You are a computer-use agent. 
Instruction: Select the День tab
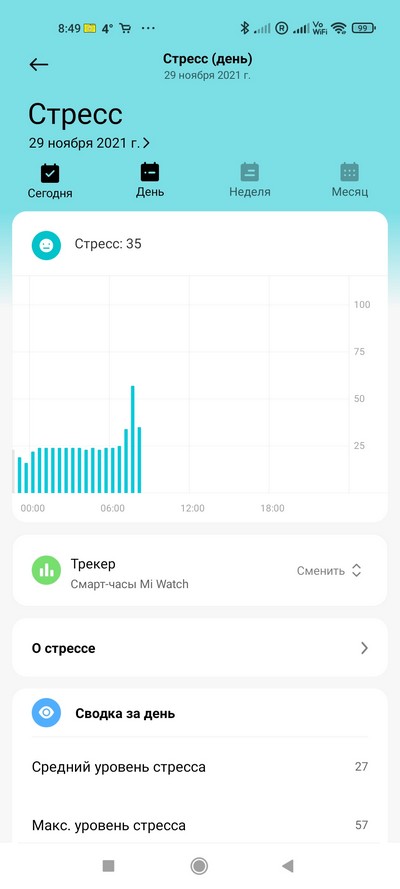pyautogui.click(x=150, y=181)
